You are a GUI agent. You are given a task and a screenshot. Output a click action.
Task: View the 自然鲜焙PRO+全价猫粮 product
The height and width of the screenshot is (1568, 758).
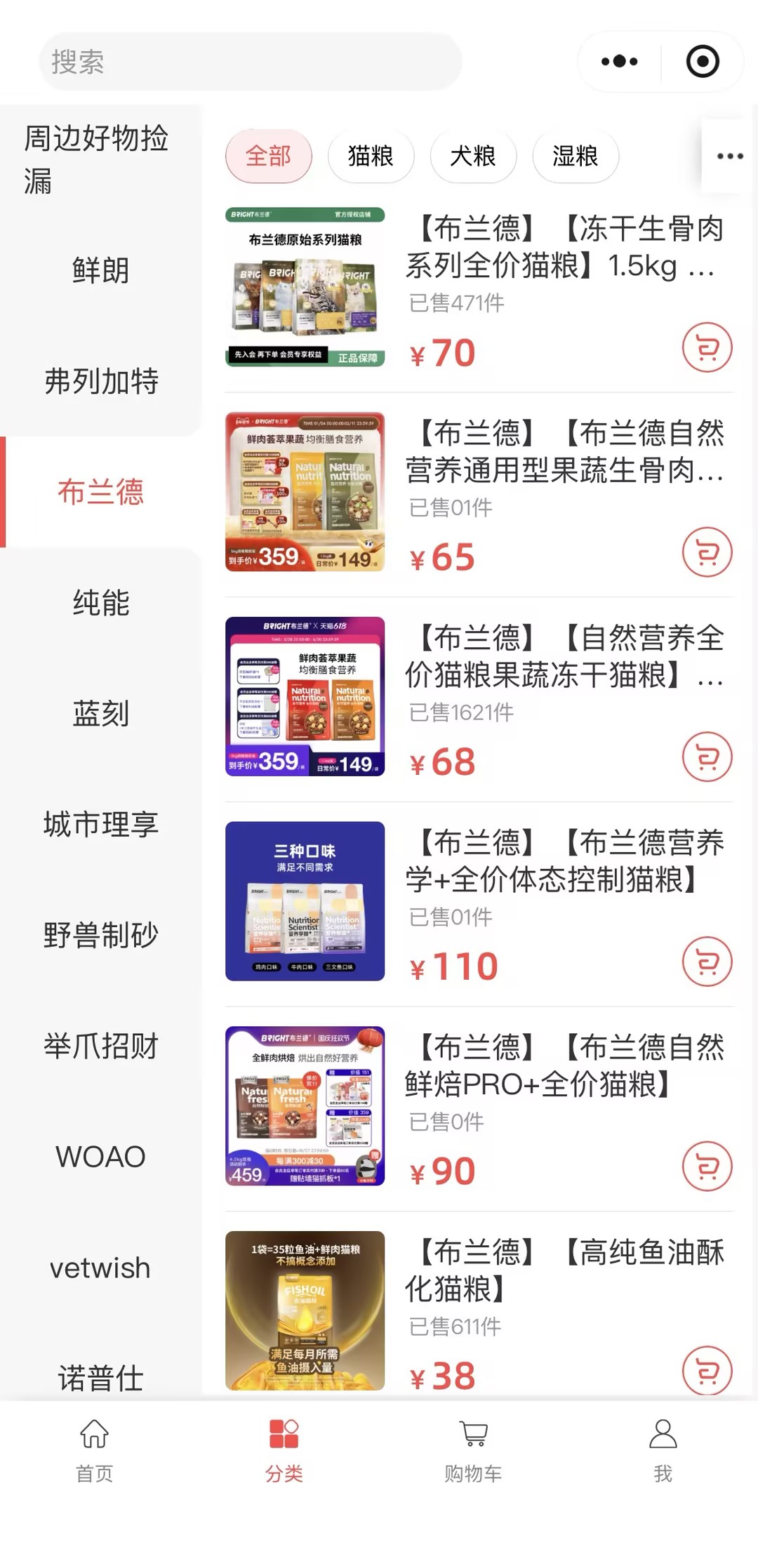(564, 1065)
